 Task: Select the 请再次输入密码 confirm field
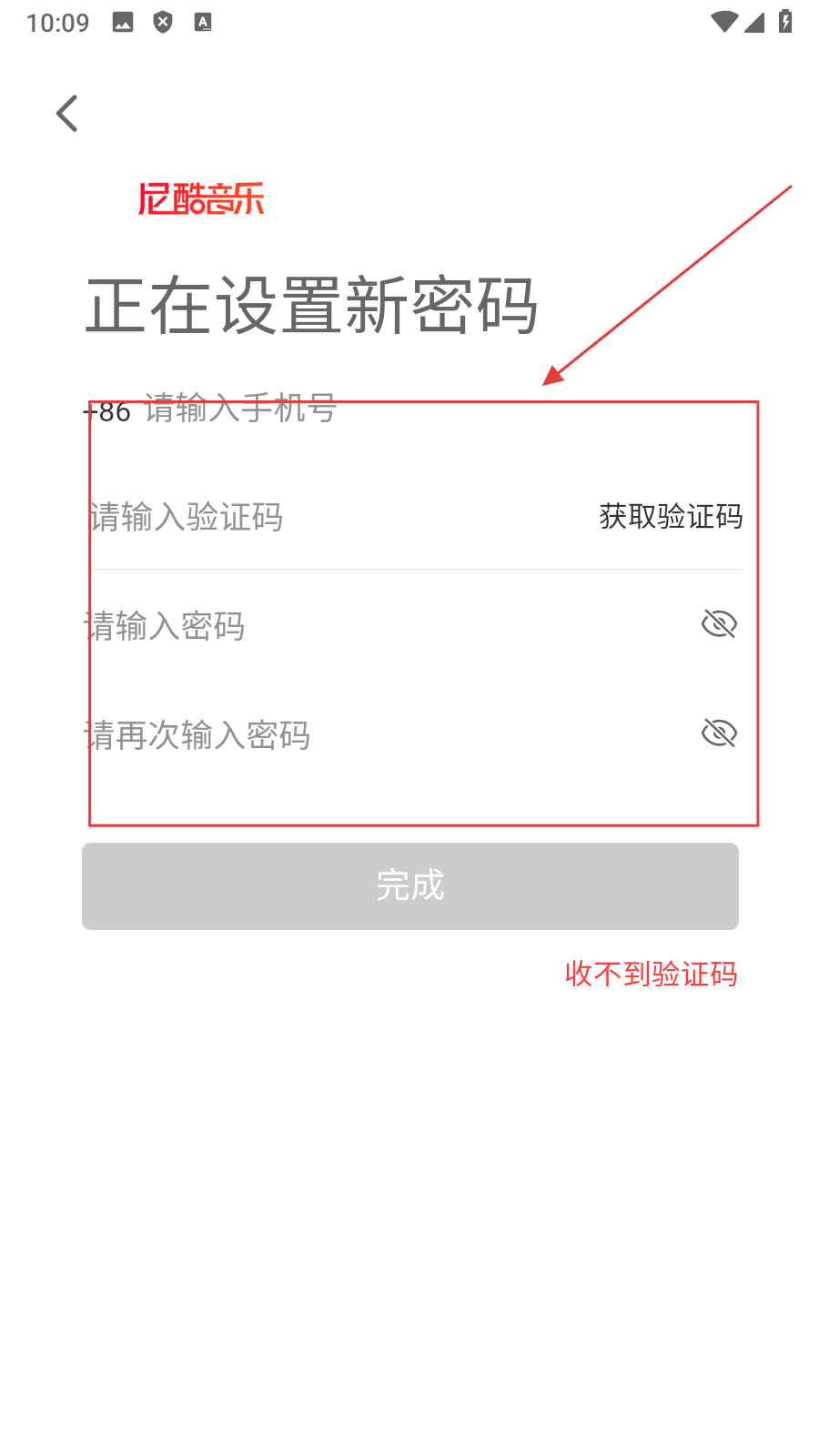pyautogui.click(x=364, y=734)
